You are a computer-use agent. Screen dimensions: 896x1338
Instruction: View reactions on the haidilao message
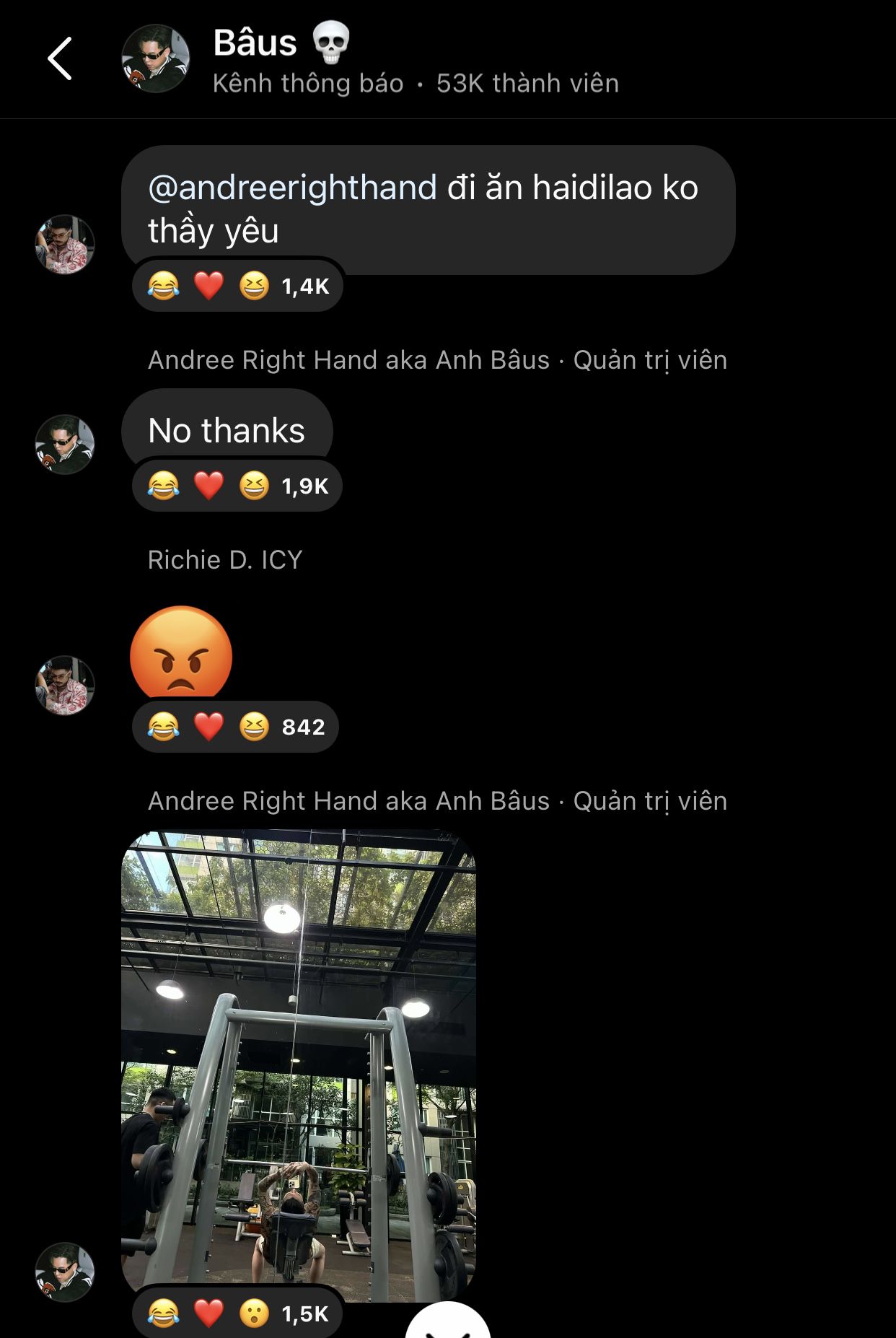[237, 287]
